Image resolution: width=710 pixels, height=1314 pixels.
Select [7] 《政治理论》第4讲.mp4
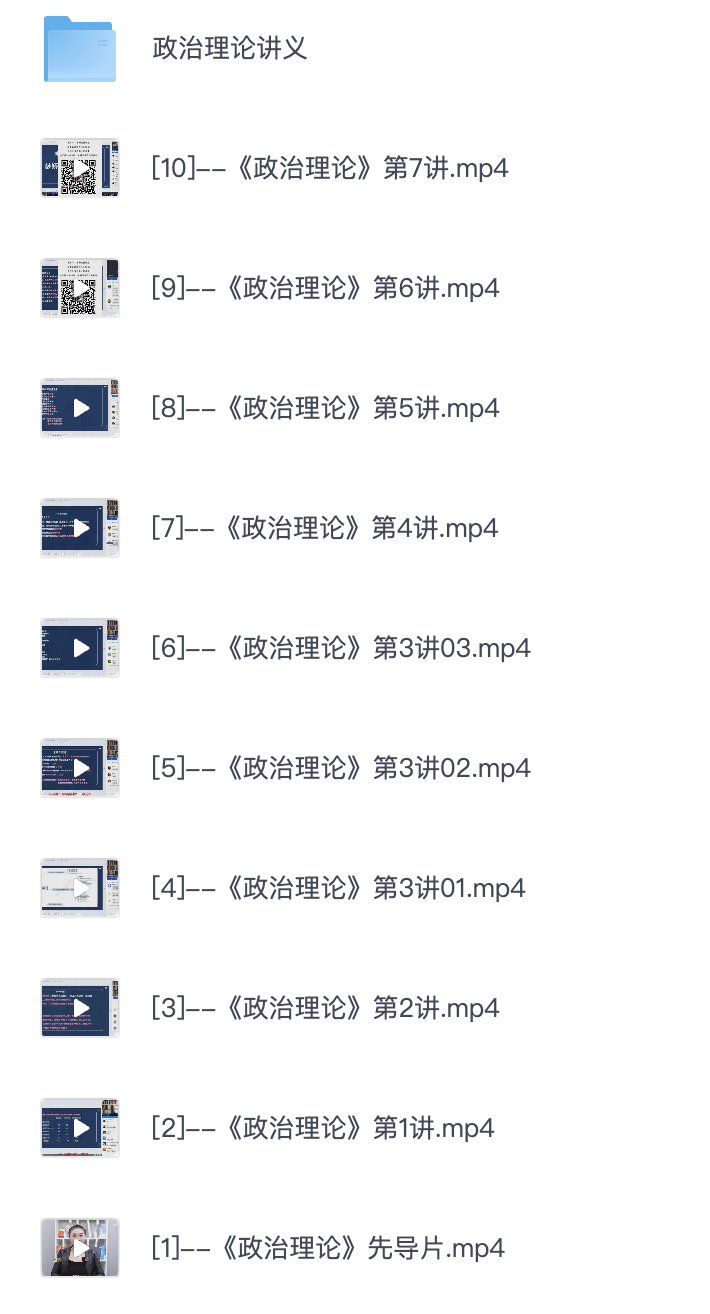pyautogui.click(x=325, y=528)
